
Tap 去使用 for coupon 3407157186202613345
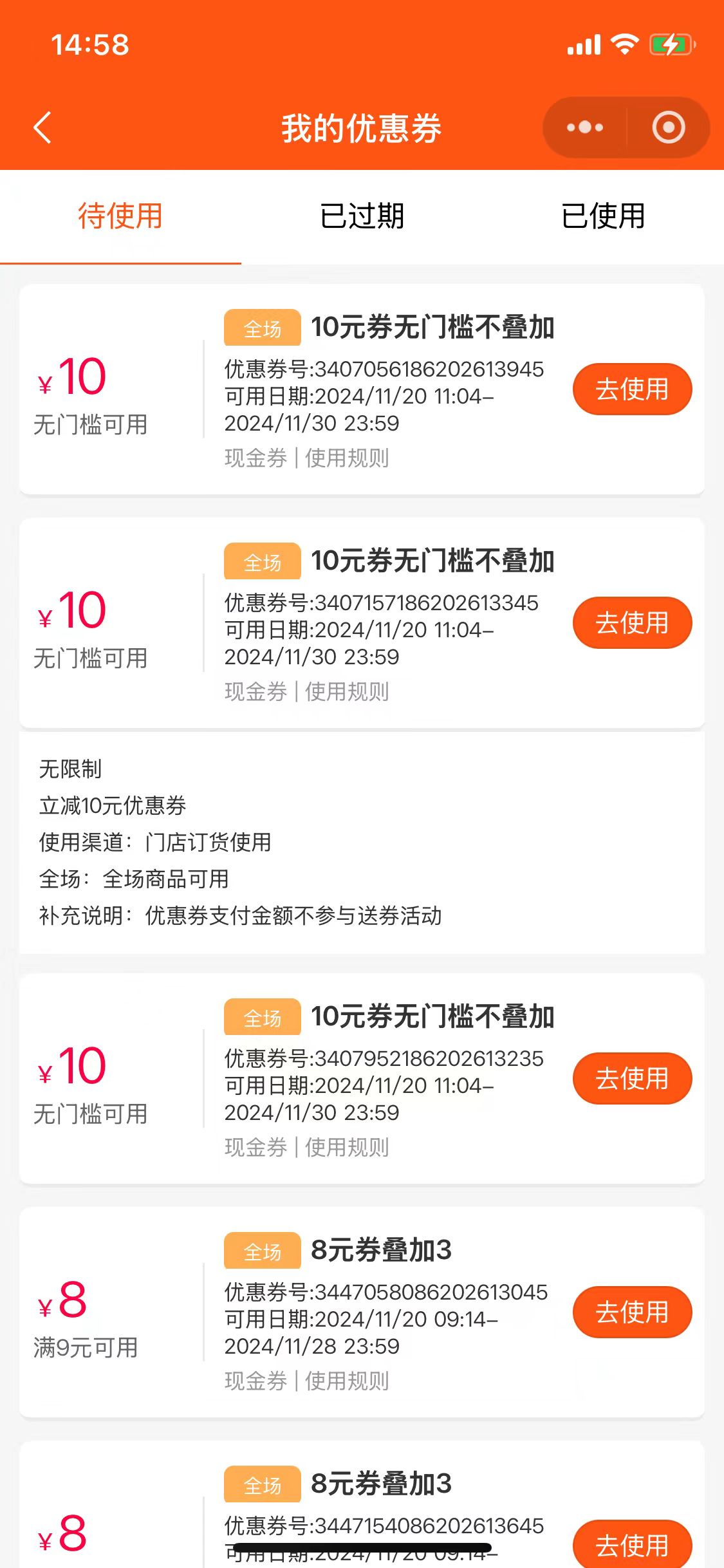pyautogui.click(x=632, y=623)
